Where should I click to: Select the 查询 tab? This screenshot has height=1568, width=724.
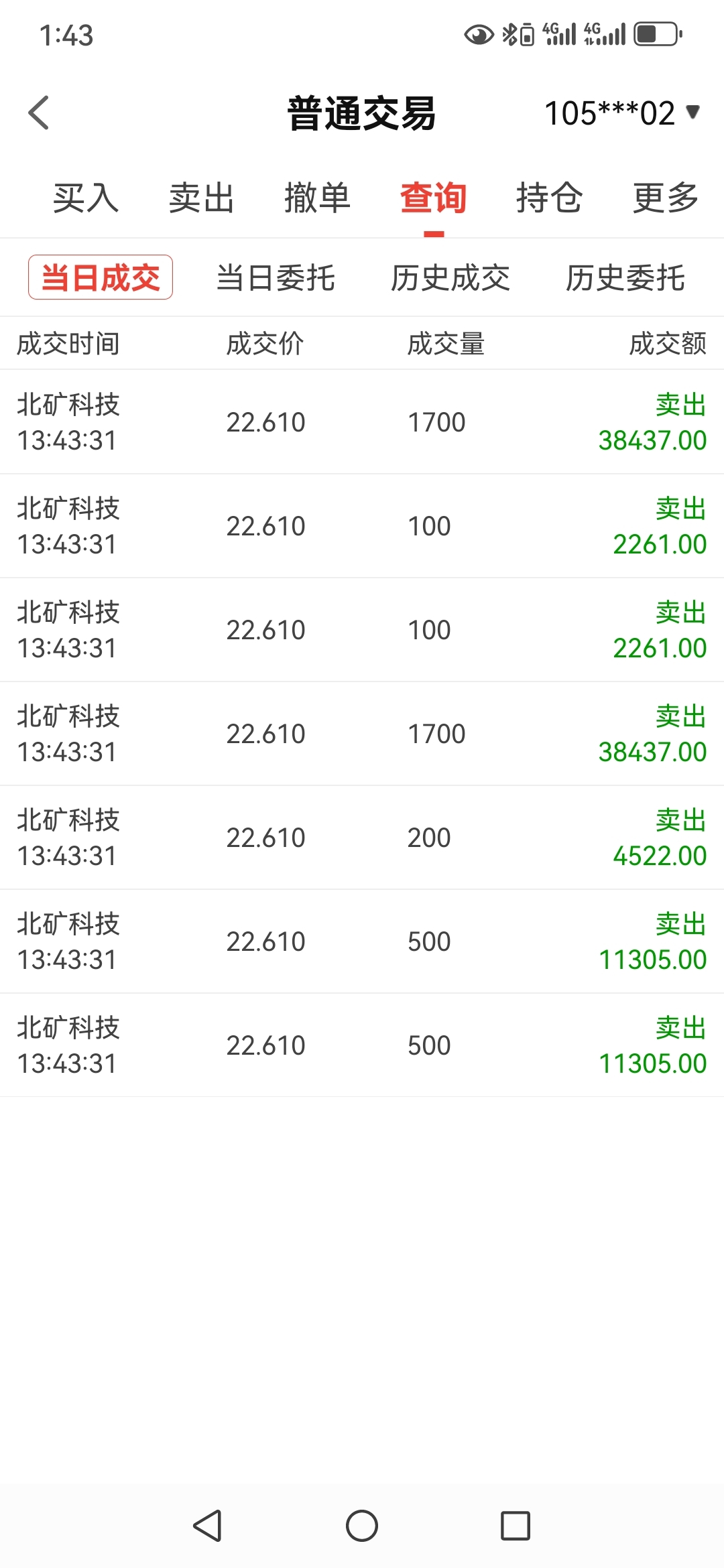click(433, 198)
